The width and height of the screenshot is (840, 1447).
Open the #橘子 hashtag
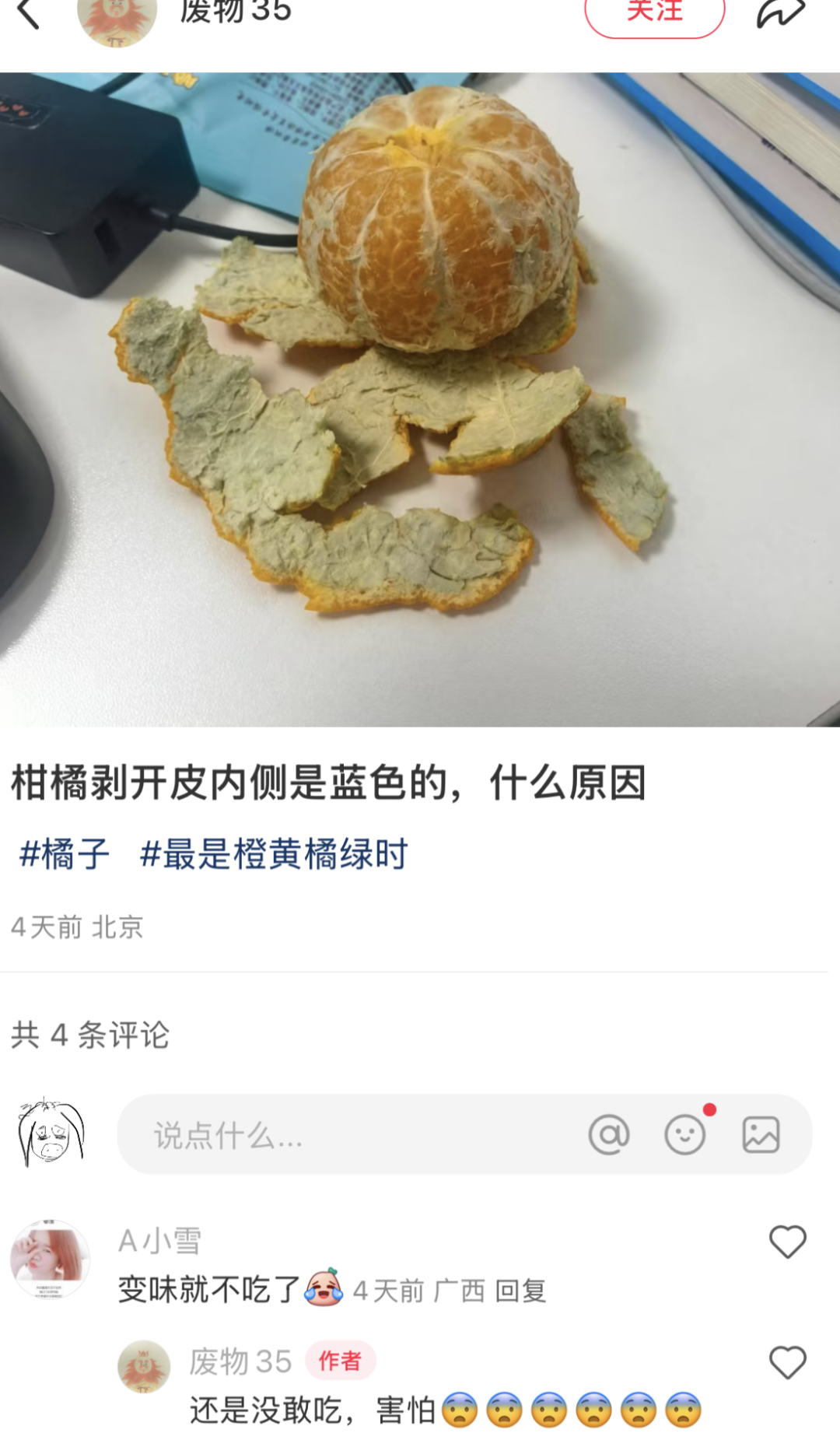[65, 854]
